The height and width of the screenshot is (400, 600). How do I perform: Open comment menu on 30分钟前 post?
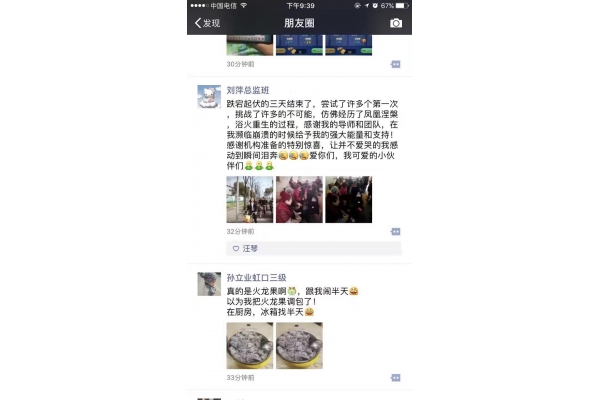tap(395, 63)
